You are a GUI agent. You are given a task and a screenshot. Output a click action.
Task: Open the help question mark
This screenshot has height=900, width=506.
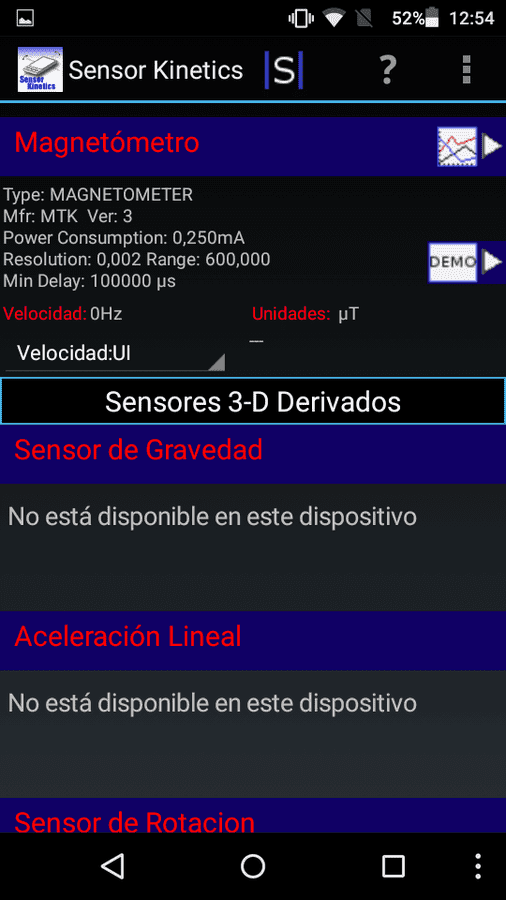(388, 70)
